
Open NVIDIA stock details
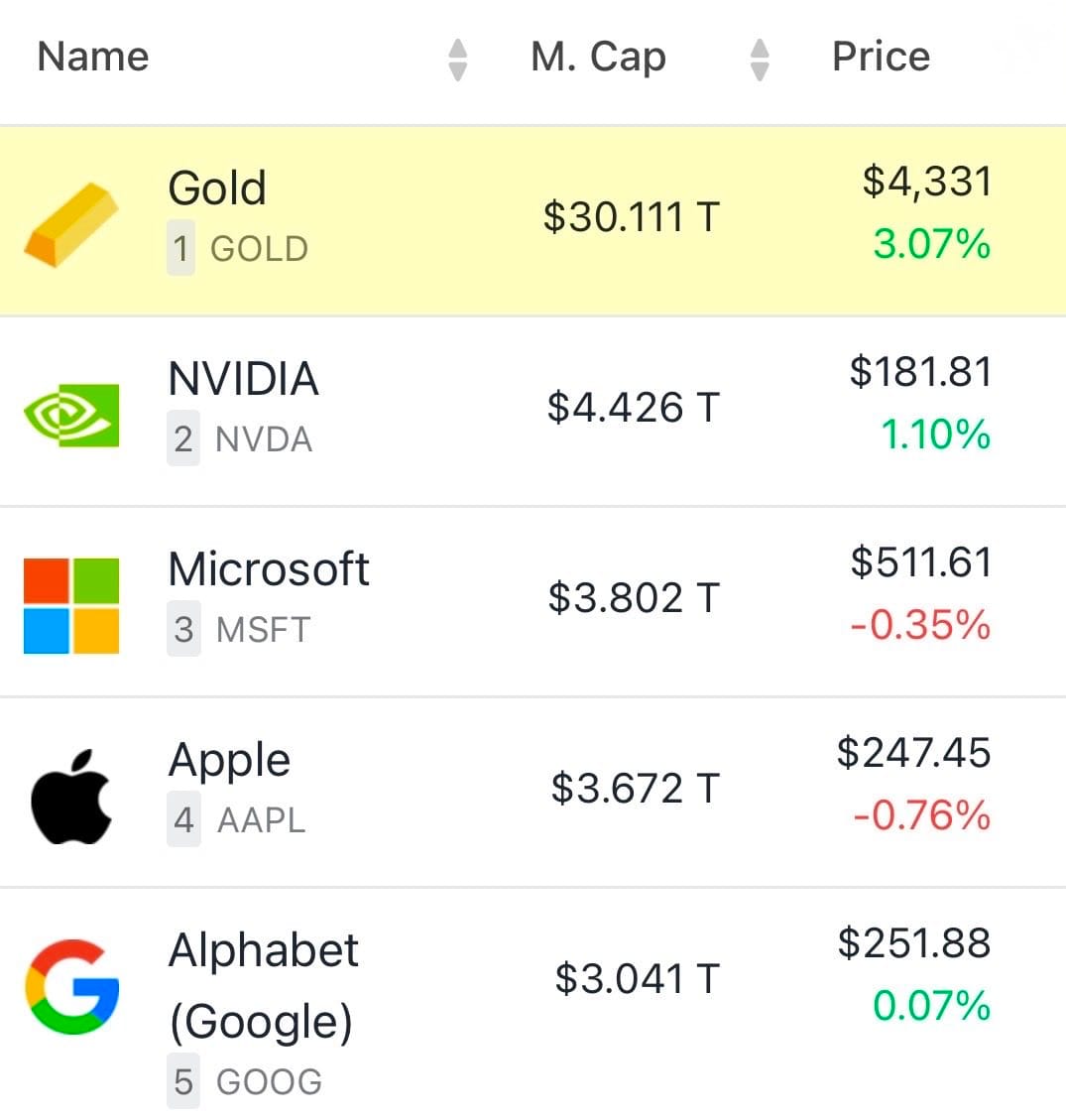(243, 380)
